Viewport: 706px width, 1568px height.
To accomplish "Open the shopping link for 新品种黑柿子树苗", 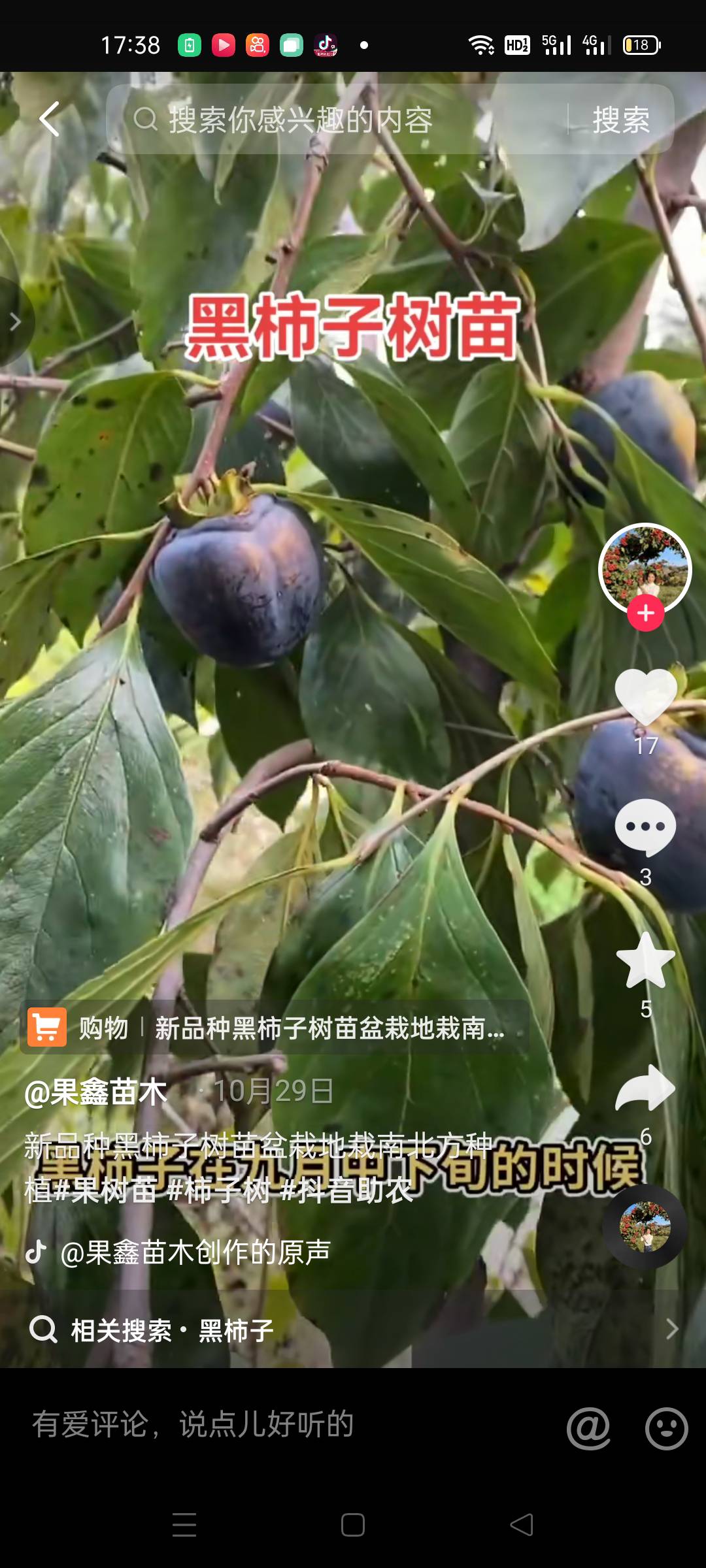I will [x=275, y=1028].
